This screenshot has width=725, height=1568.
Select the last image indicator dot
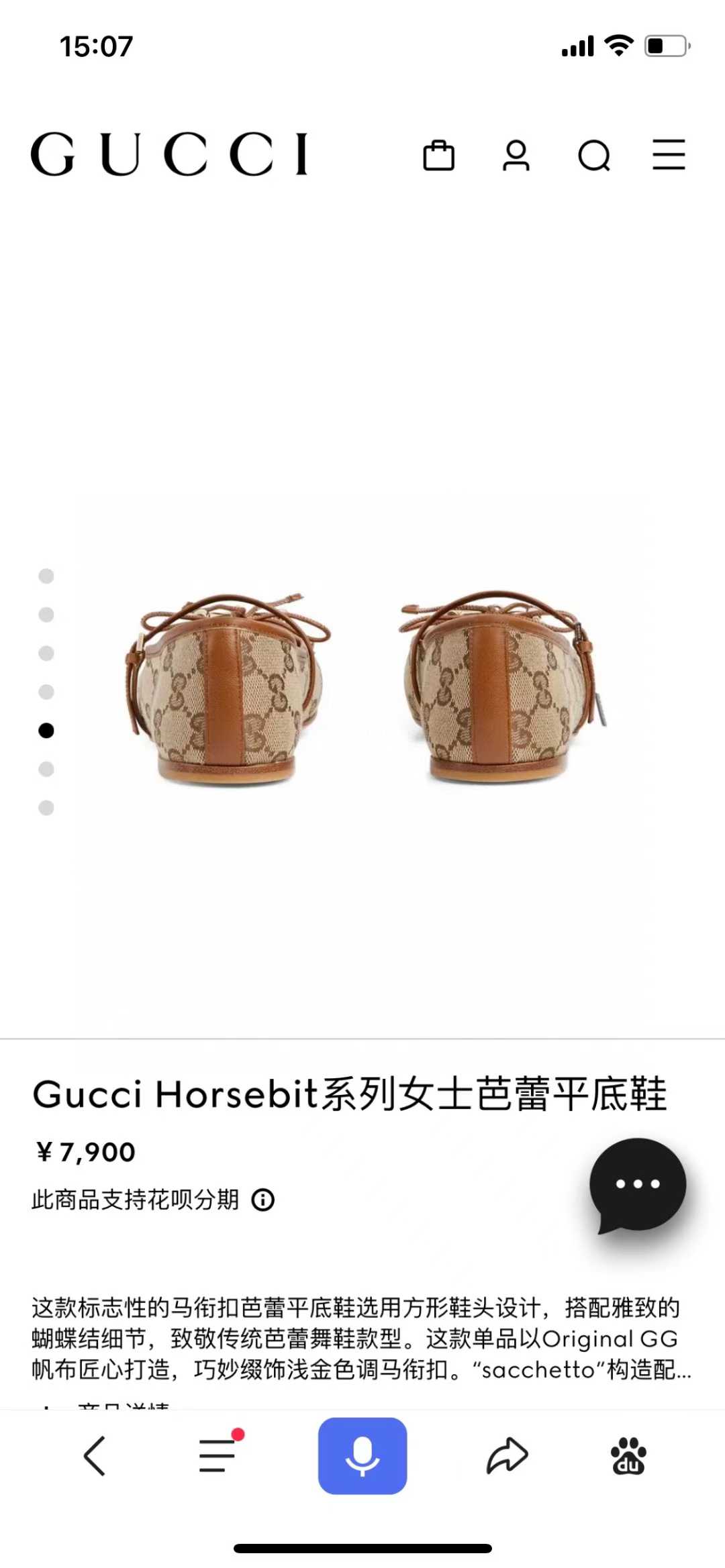(x=46, y=808)
